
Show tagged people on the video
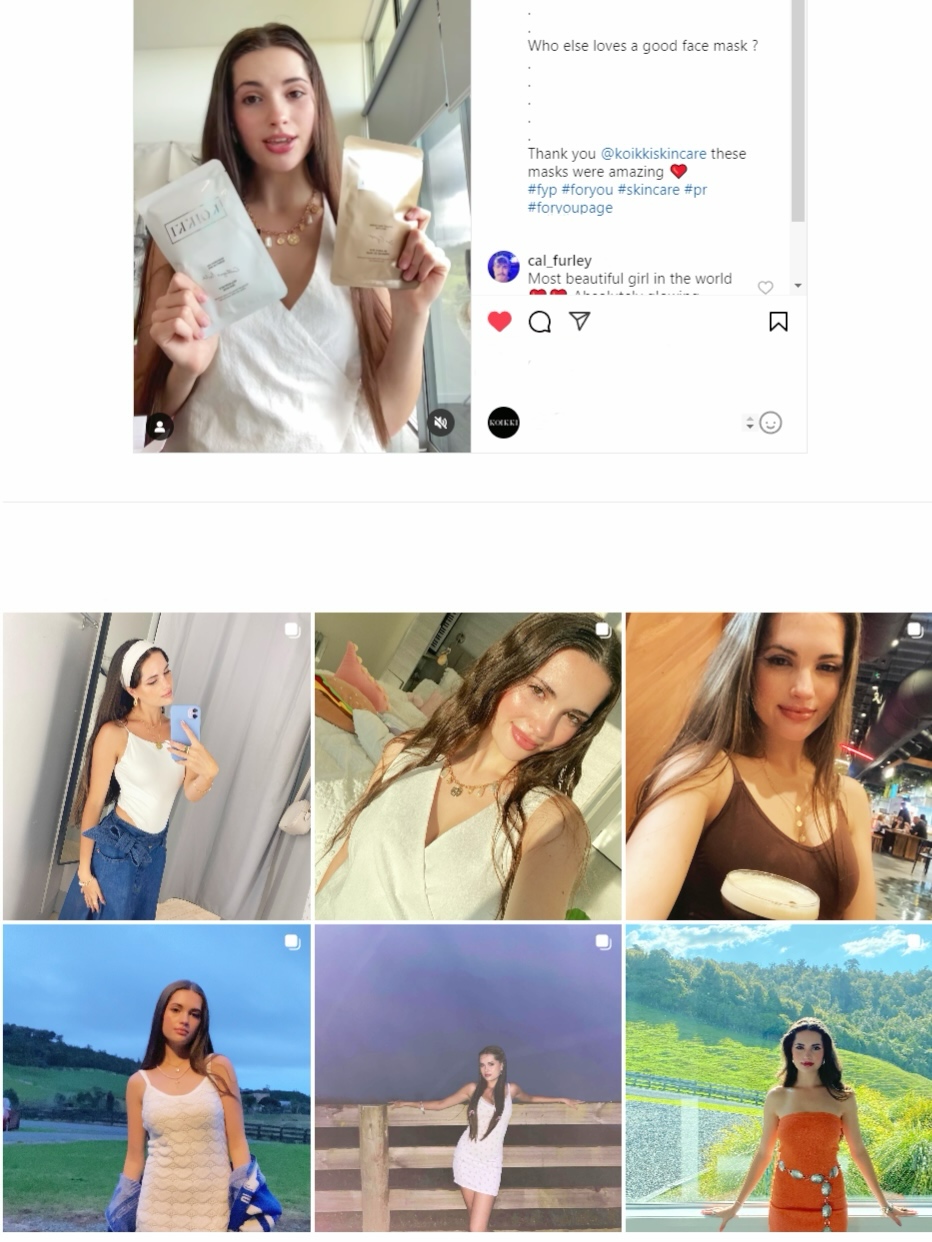tap(159, 427)
